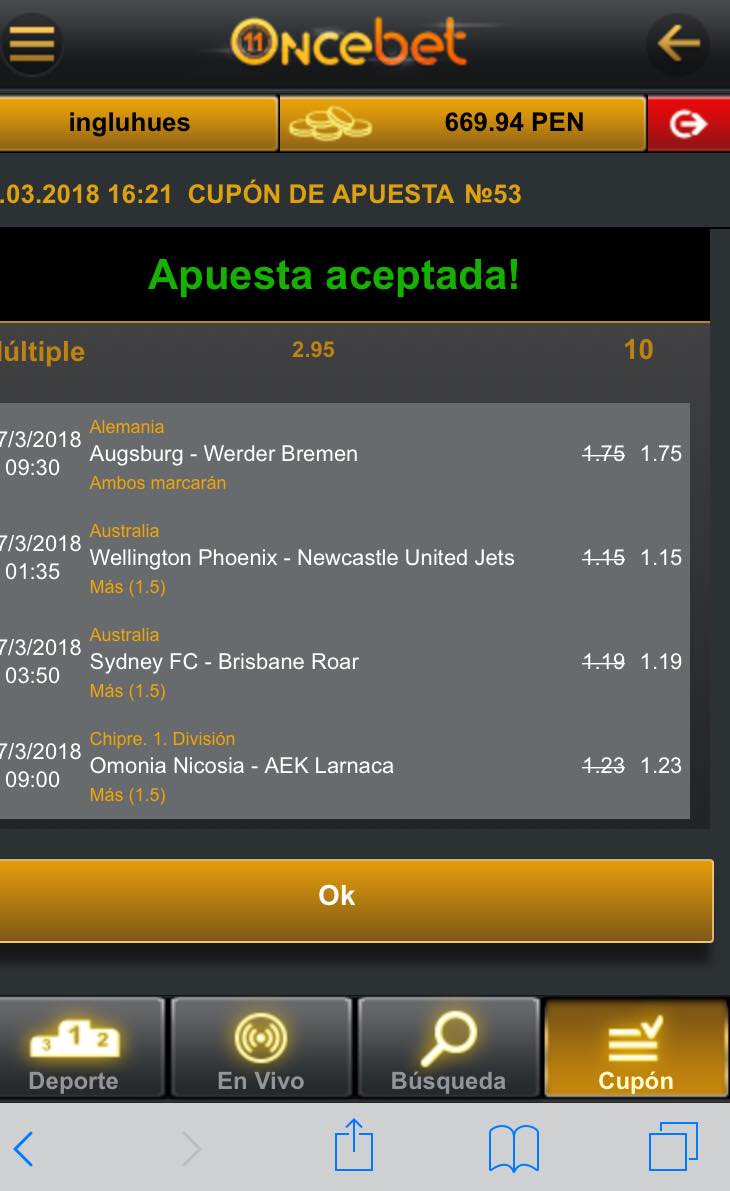This screenshot has height=1191, width=730.
Task: Show open Safari tabs
Action: tap(673, 1147)
